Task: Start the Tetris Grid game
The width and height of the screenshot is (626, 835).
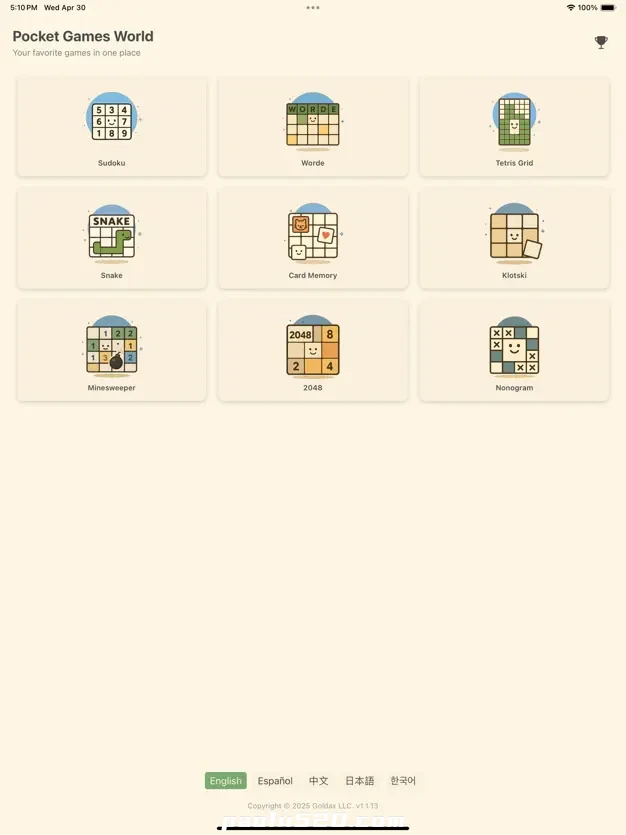Action: (x=514, y=127)
